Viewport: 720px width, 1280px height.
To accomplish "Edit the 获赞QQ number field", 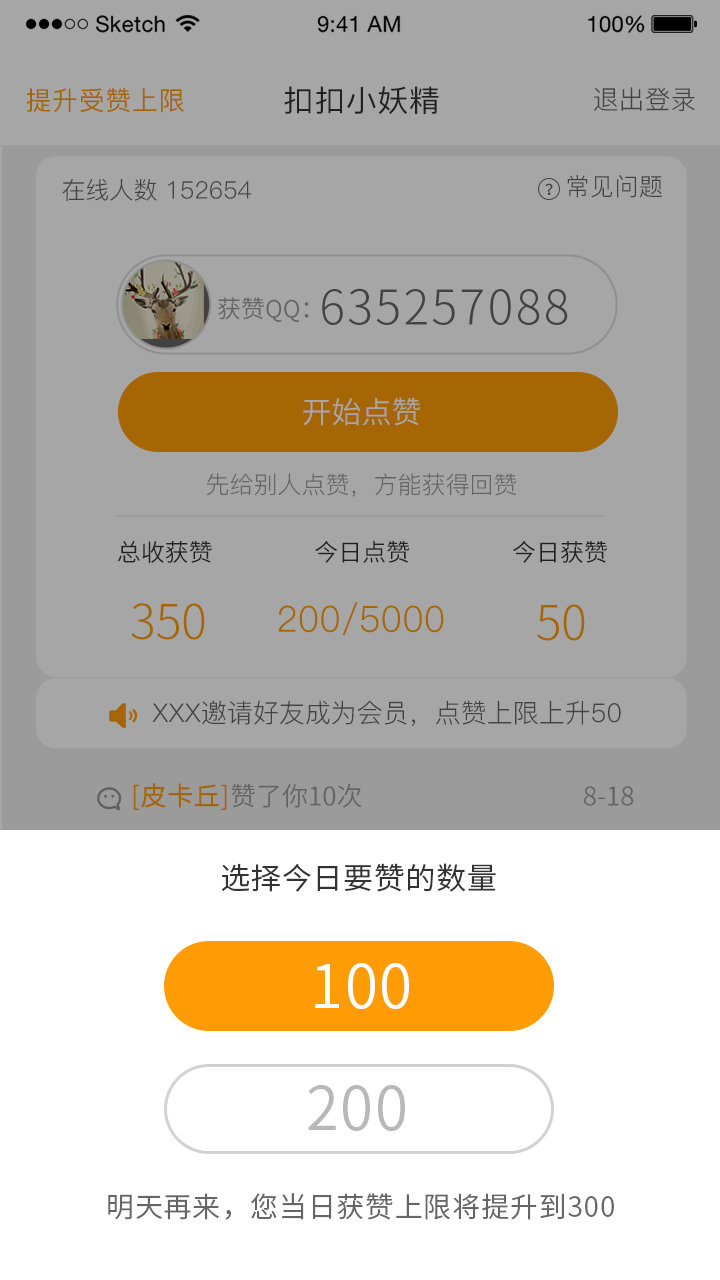I will click(444, 307).
